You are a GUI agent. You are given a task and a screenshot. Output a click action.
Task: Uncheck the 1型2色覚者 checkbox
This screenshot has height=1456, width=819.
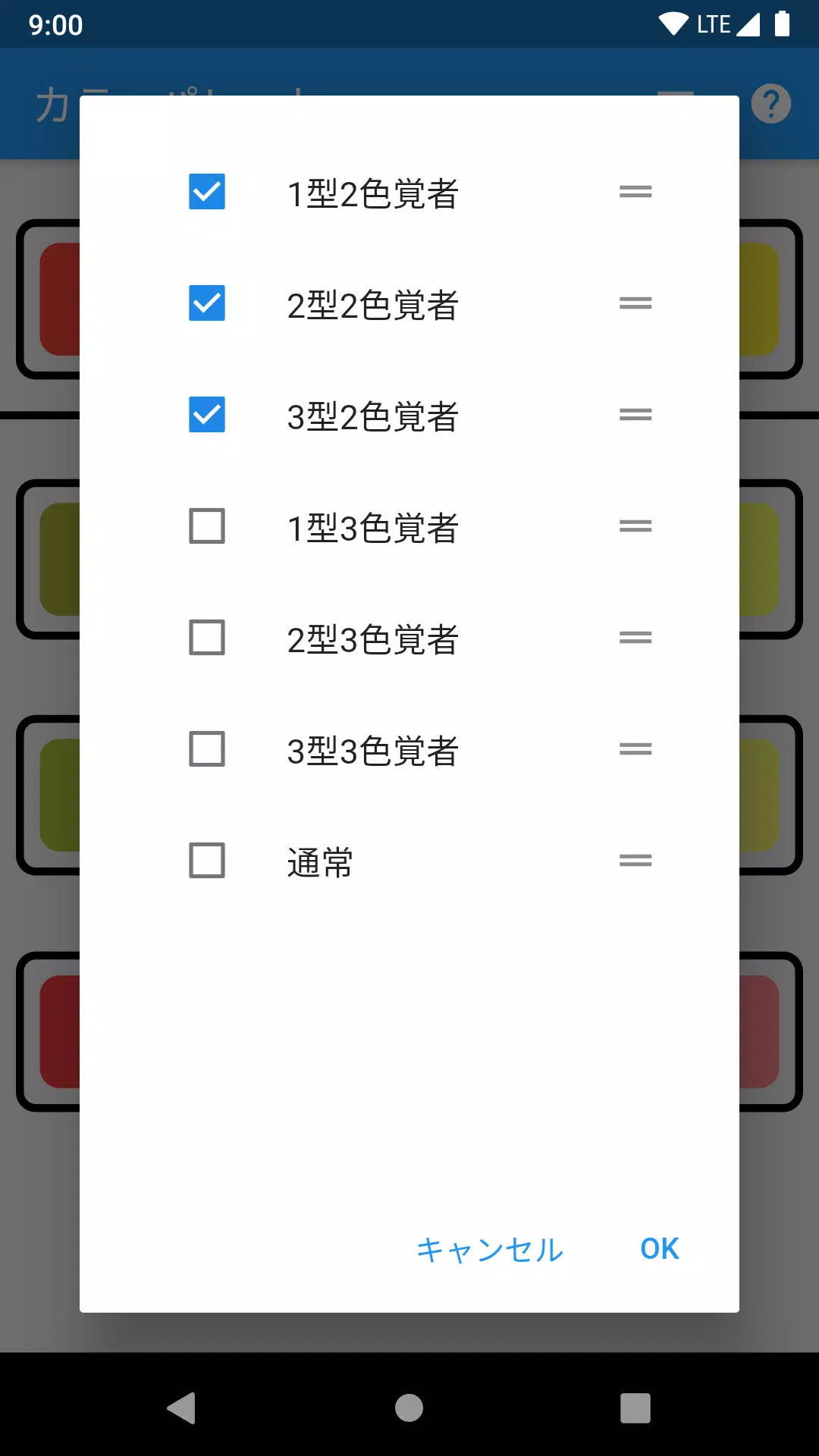click(207, 193)
